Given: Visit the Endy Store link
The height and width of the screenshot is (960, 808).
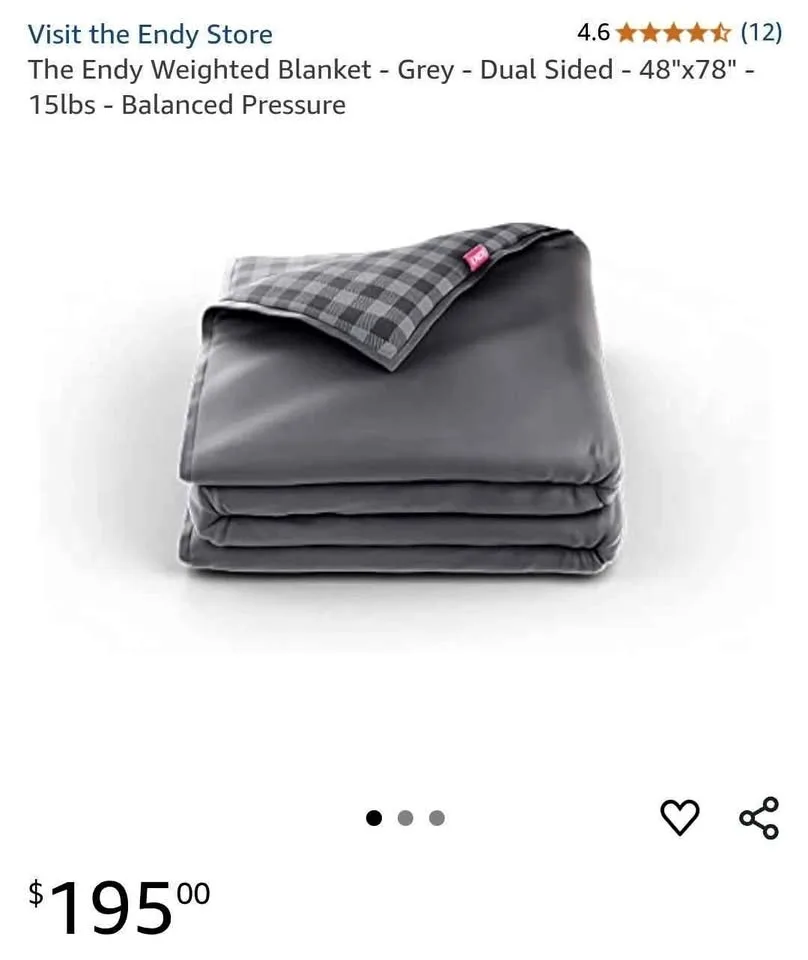Looking at the screenshot, I should click(150, 35).
